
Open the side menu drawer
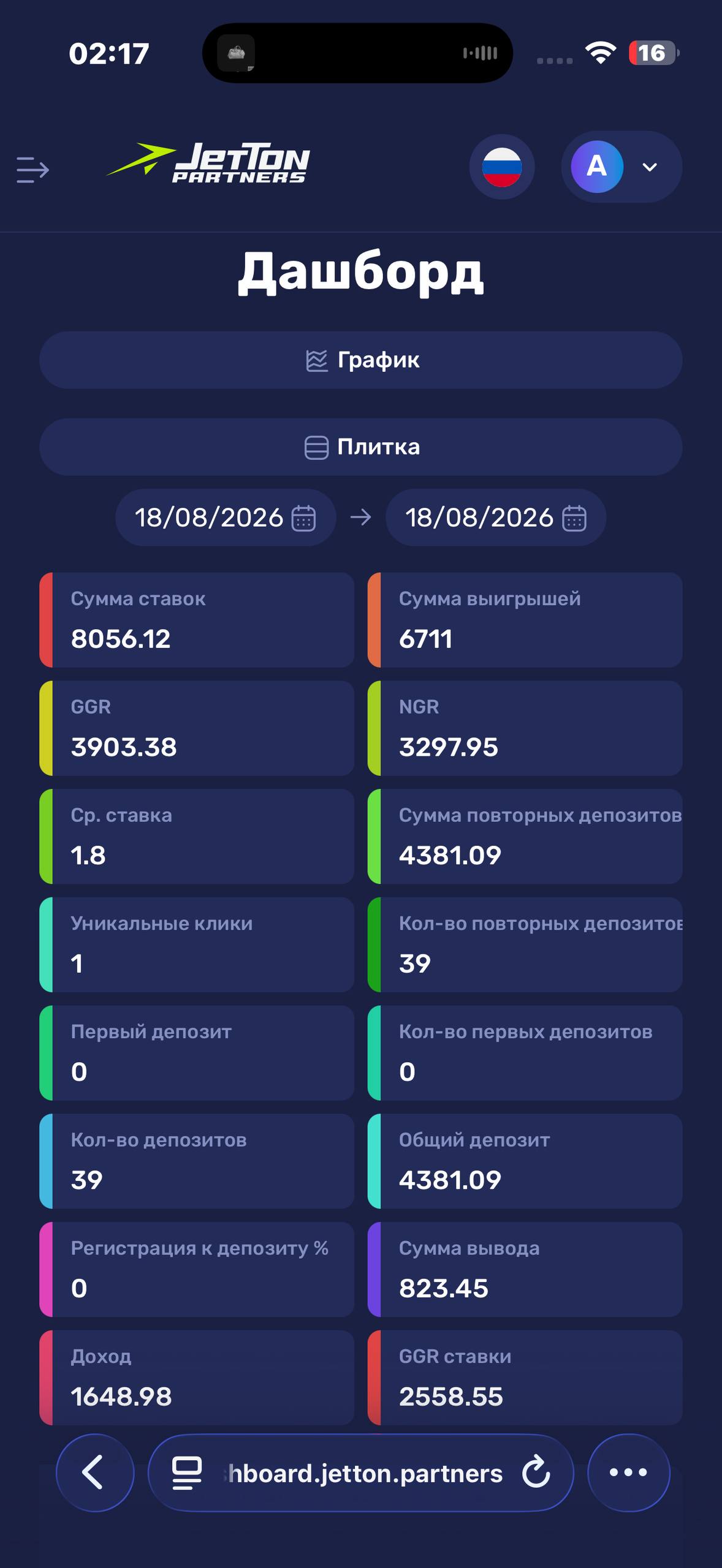pyautogui.click(x=32, y=170)
